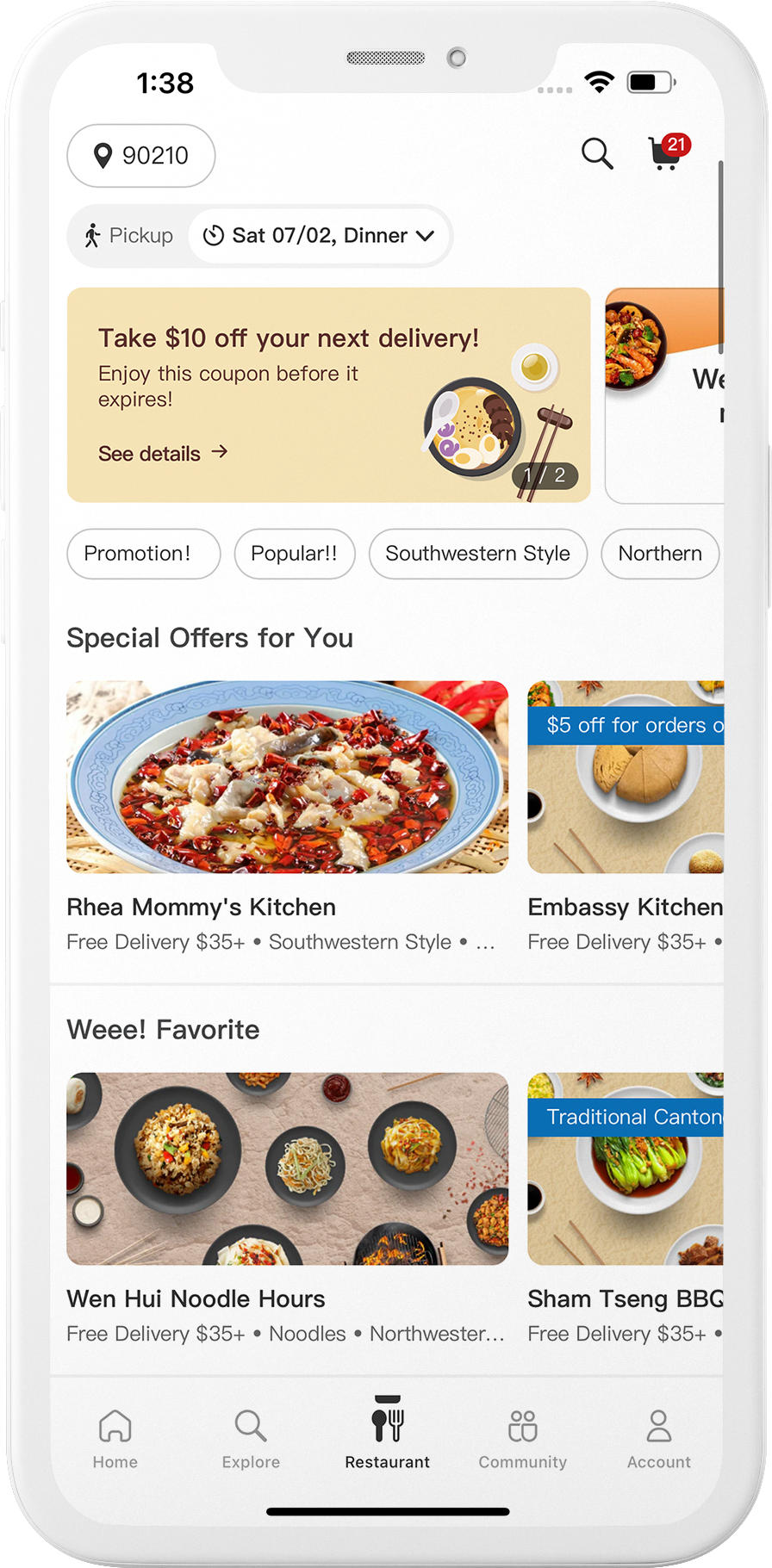
Task: Change the 90210 delivery zip code
Action: pyautogui.click(x=141, y=156)
